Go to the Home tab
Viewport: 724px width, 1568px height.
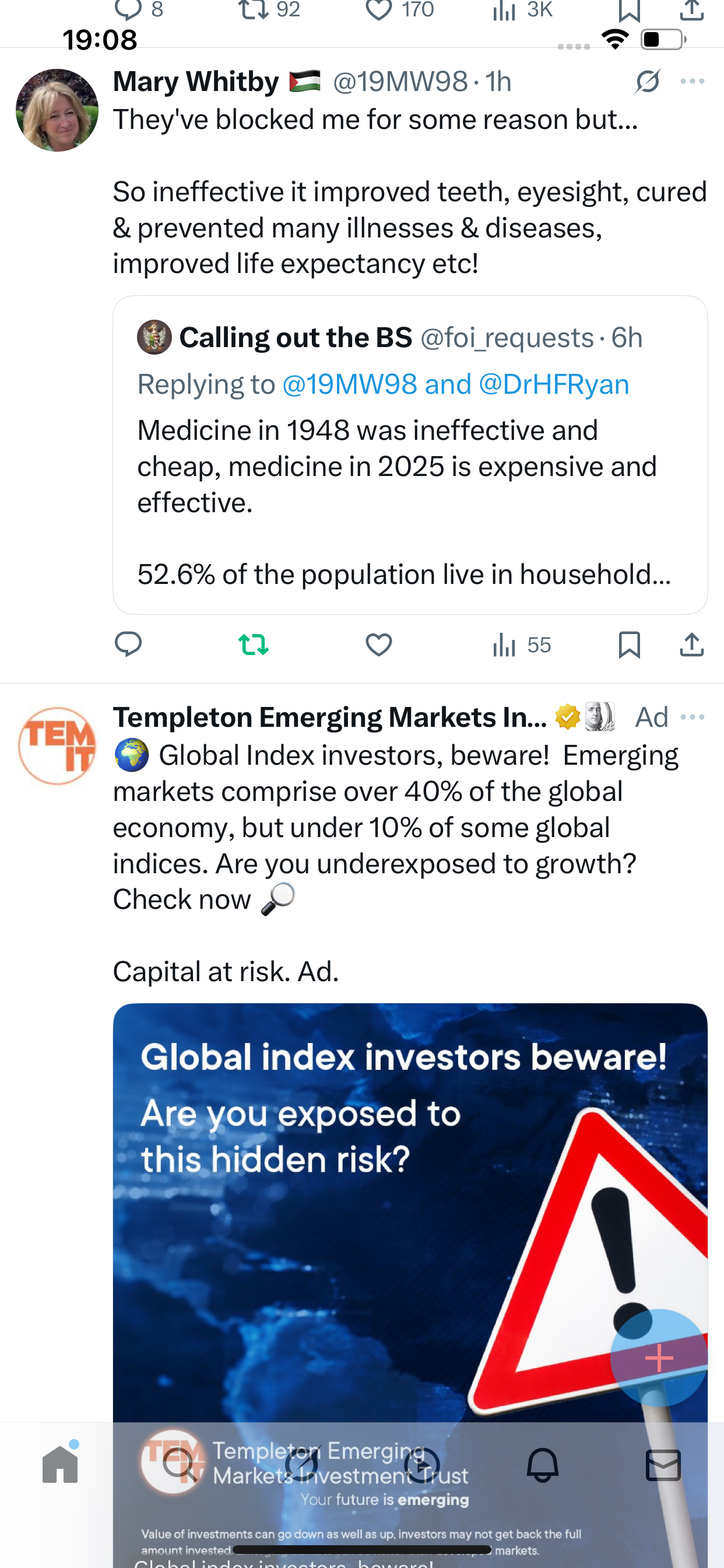pyautogui.click(x=60, y=1465)
